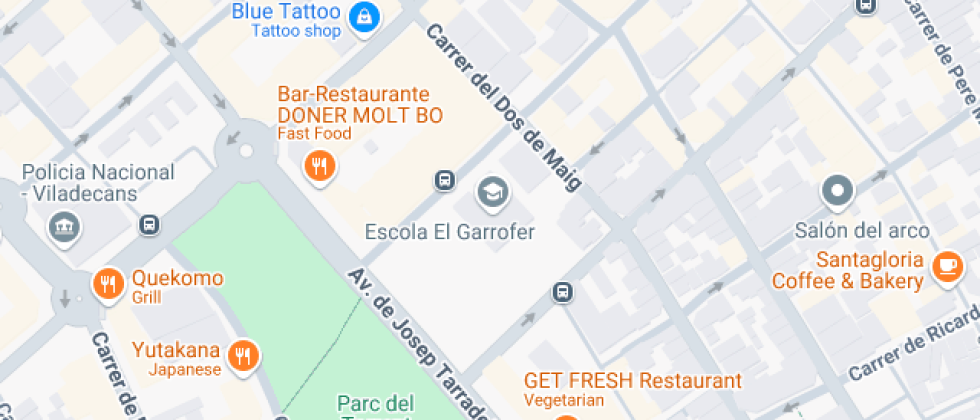The width and height of the screenshot is (980, 420).
Task: Tap bus stop near Policia Nacional
Action: coord(149,225)
